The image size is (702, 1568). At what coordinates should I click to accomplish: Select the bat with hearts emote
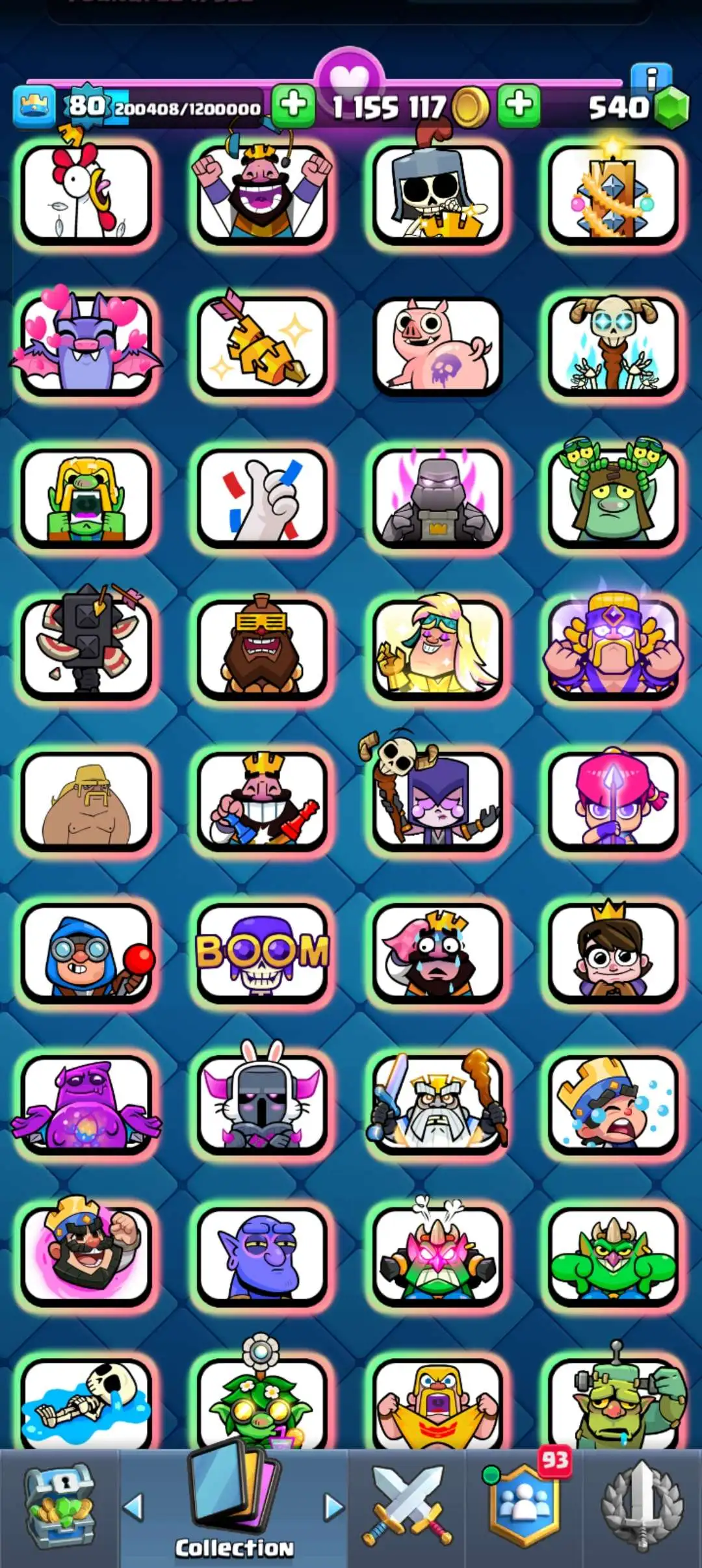tap(86, 345)
